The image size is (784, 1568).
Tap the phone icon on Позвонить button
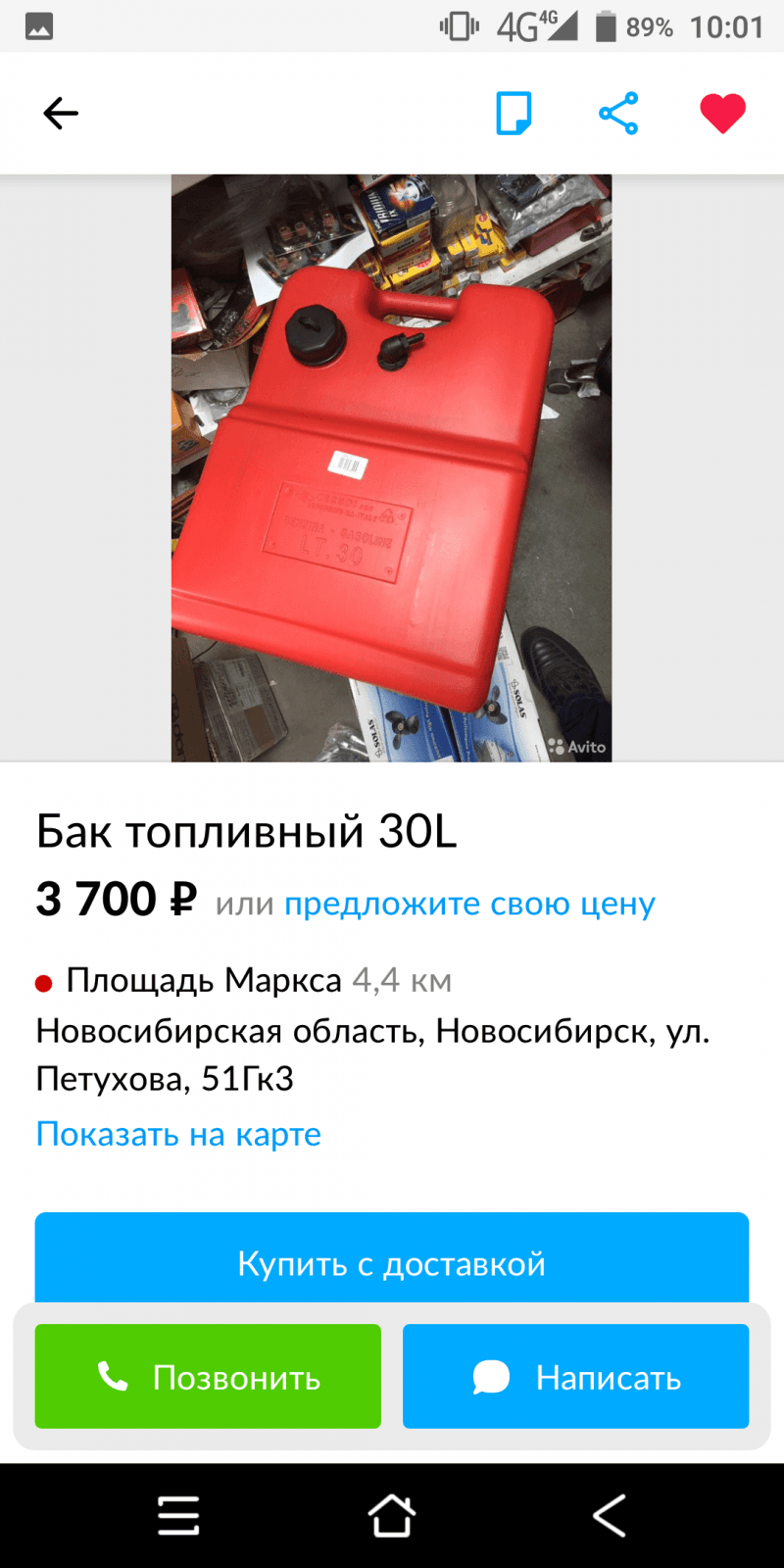pyautogui.click(x=115, y=1376)
